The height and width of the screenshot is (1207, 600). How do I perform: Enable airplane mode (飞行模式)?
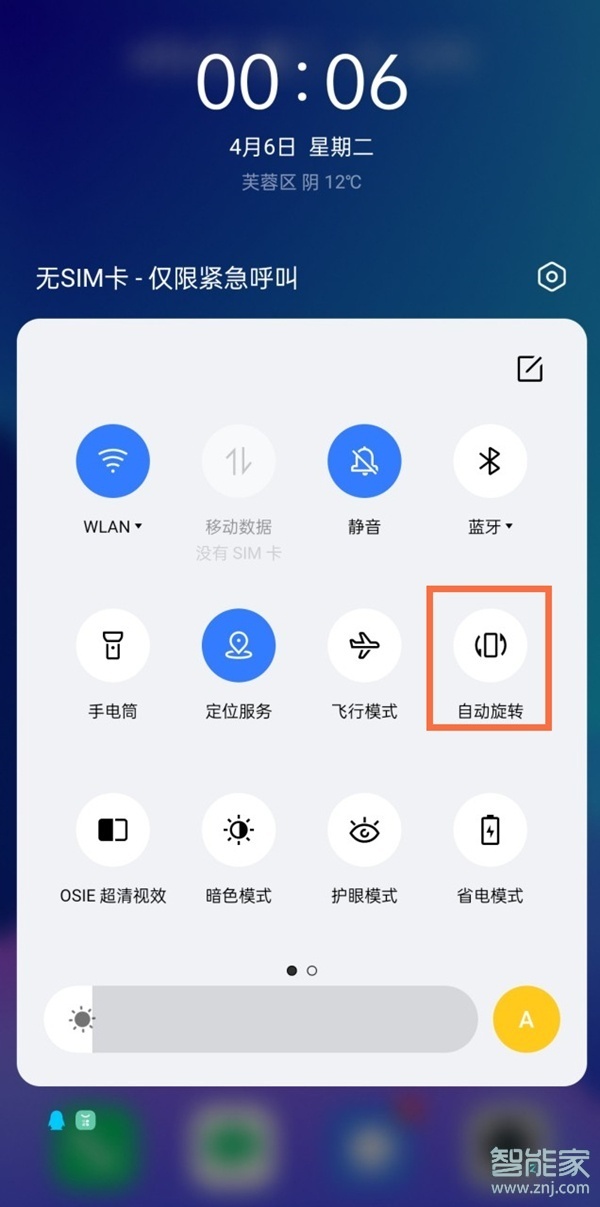tap(364, 646)
